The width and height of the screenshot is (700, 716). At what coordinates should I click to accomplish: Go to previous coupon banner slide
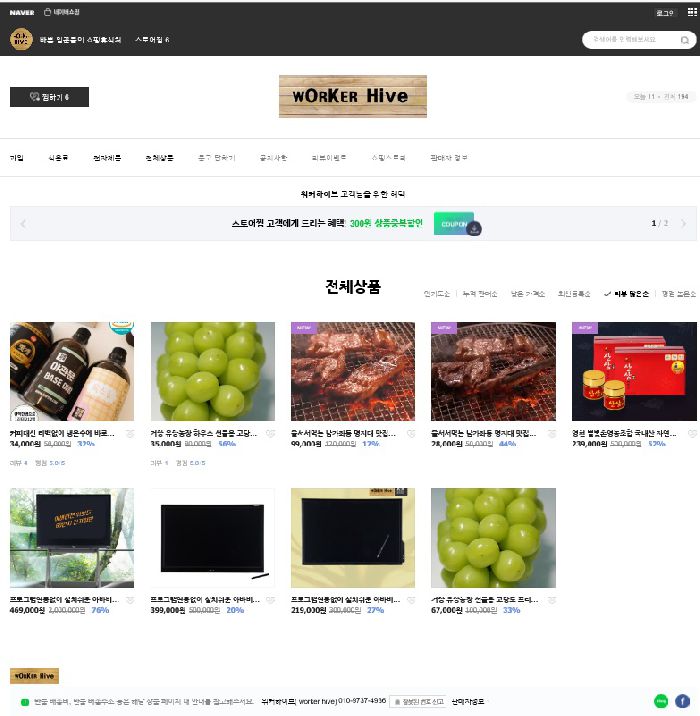(x=24, y=223)
